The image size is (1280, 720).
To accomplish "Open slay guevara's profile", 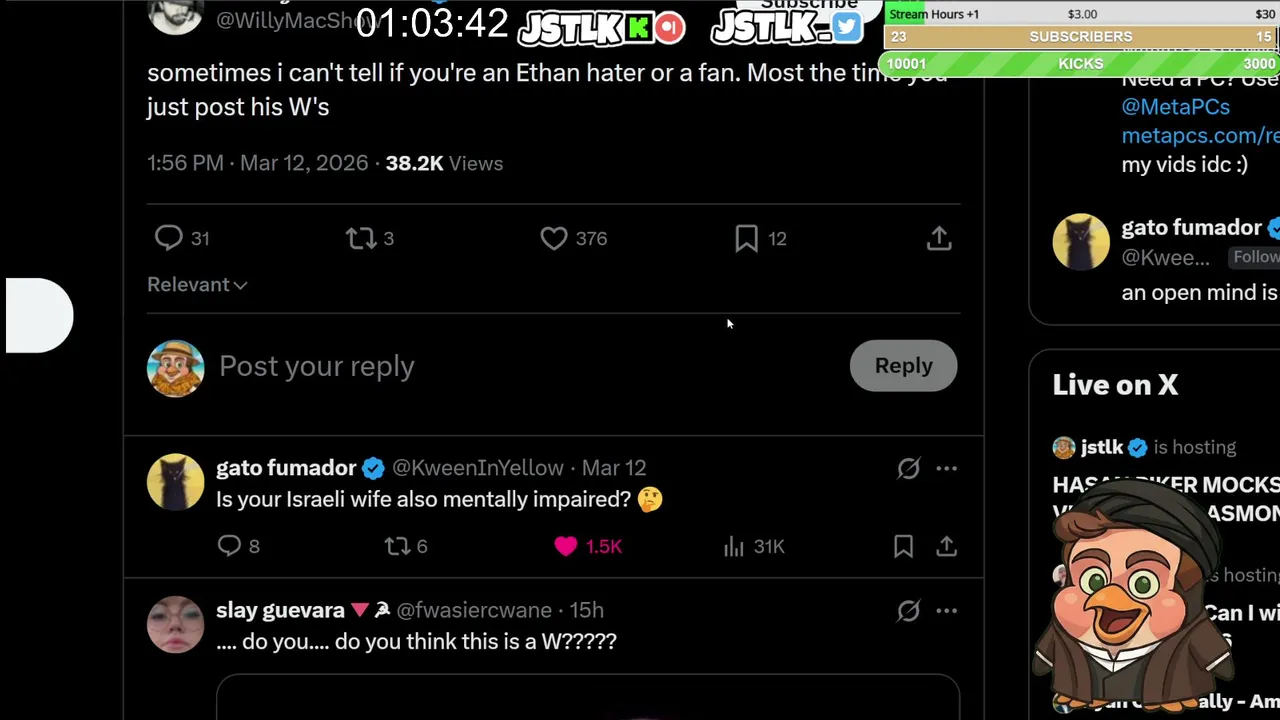I will pyautogui.click(x=280, y=610).
